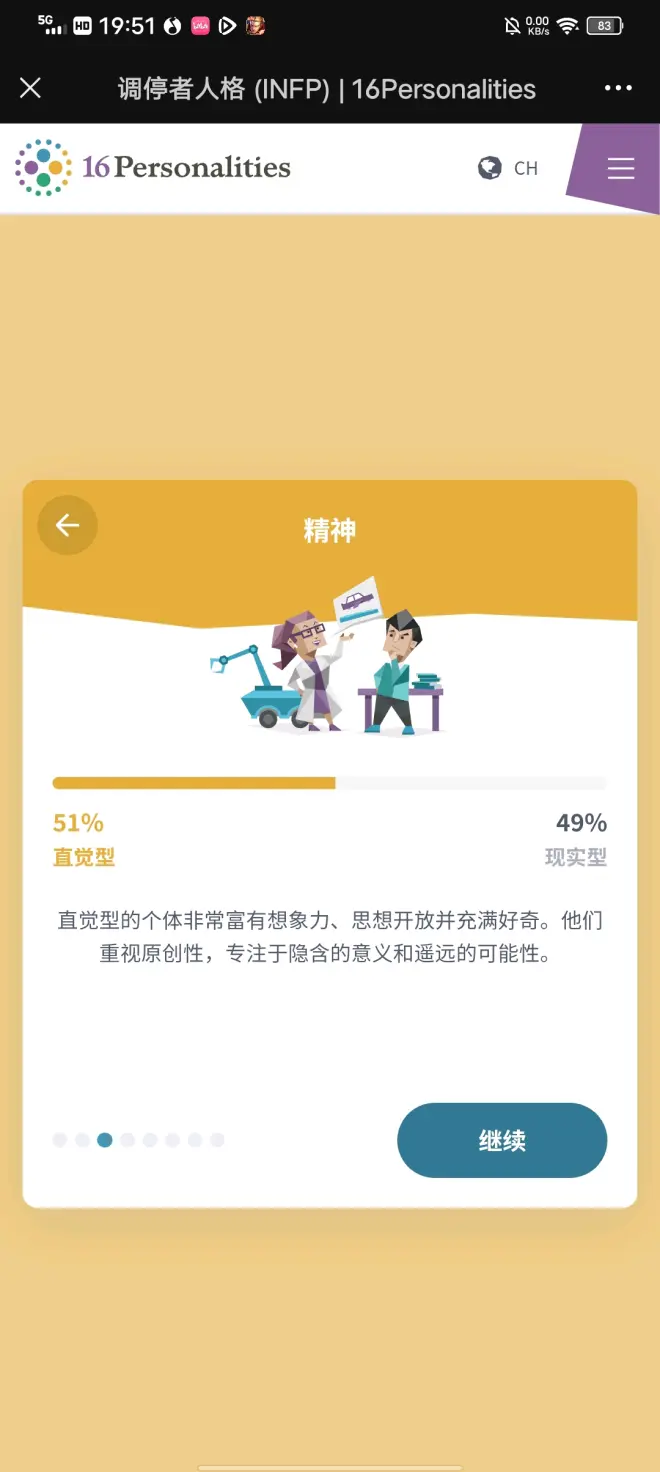This screenshot has width=660, height=1472.
Task: Open the 16Personalities home logo
Action: pyautogui.click(x=153, y=167)
